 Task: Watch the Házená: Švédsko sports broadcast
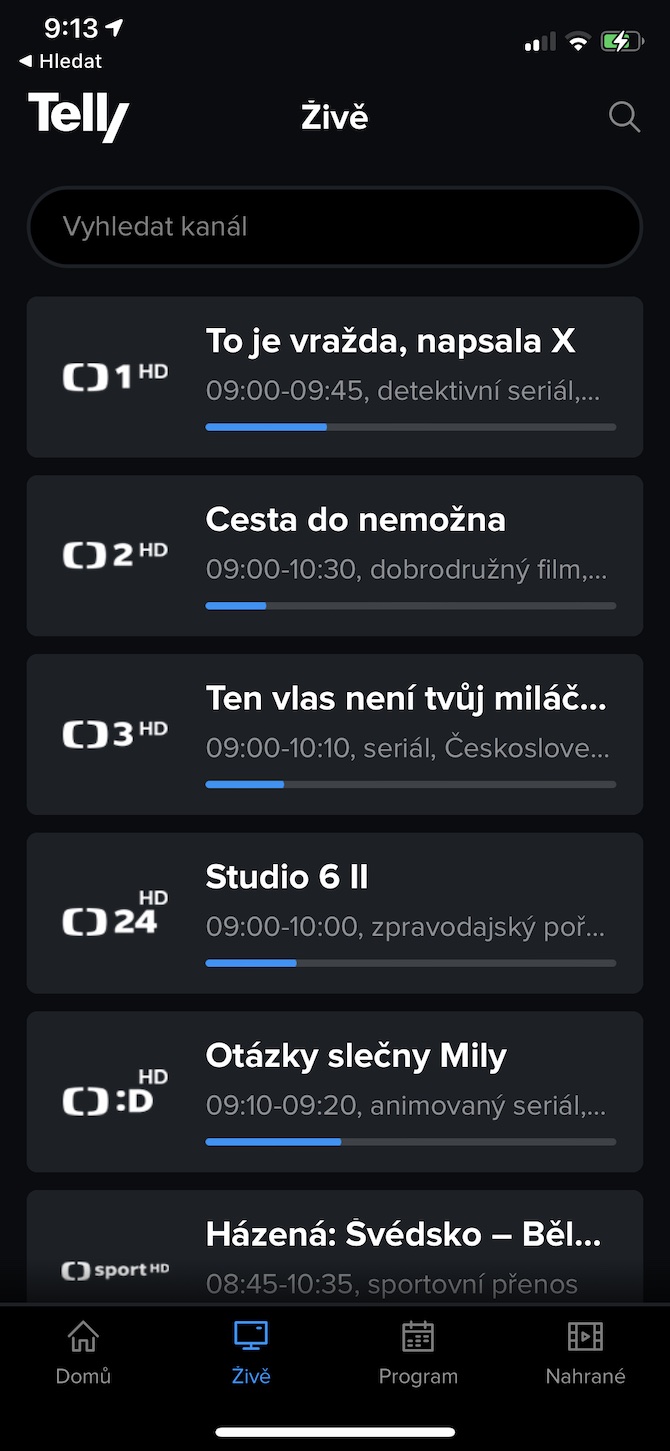tap(334, 1250)
